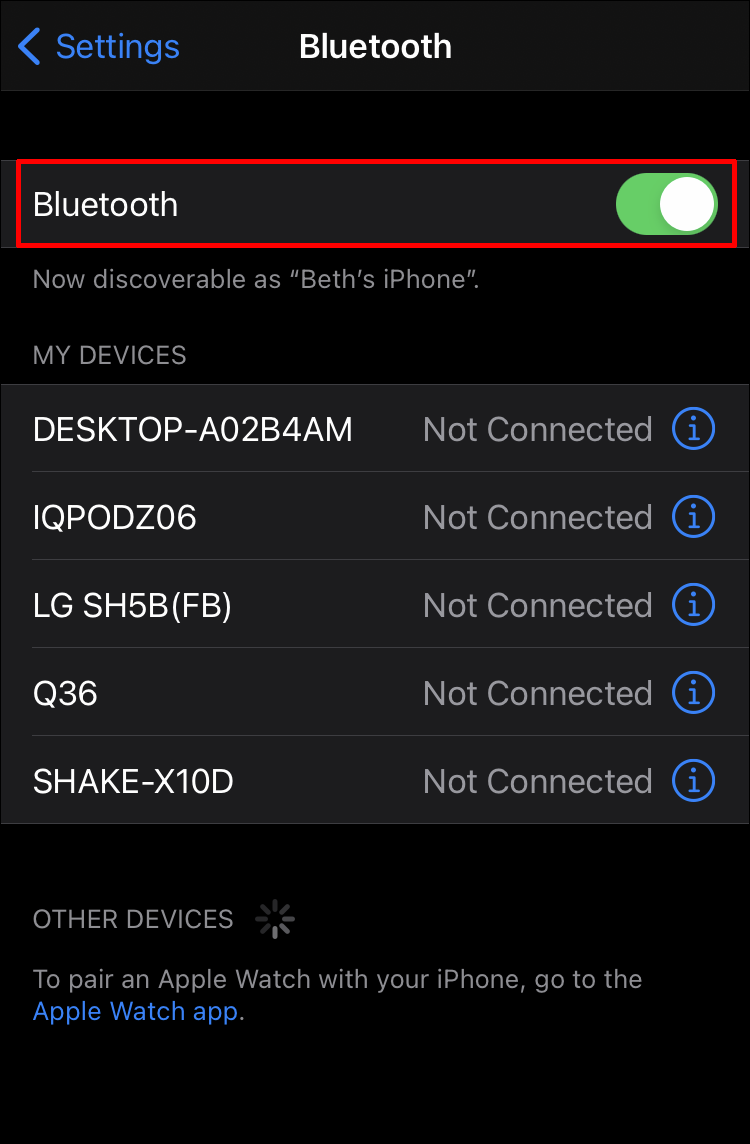View info details for IQPODZ06

pyautogui.click(x=693, y=517)
